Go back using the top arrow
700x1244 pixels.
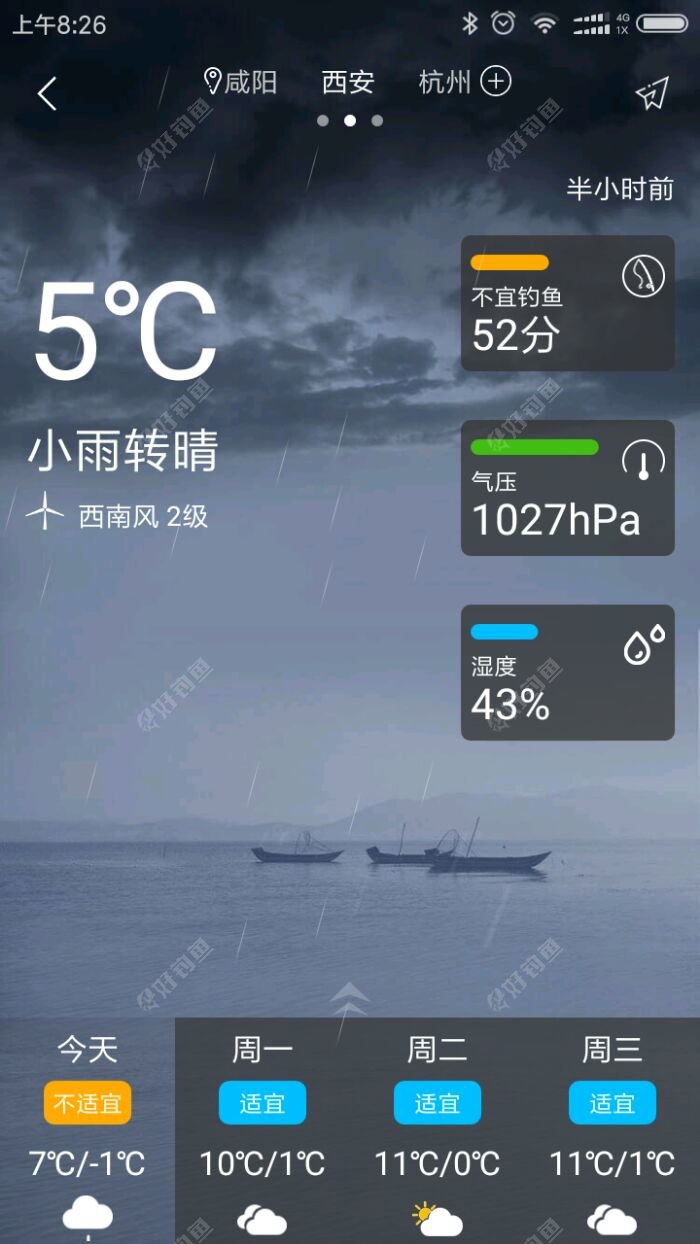pos(47,94)
